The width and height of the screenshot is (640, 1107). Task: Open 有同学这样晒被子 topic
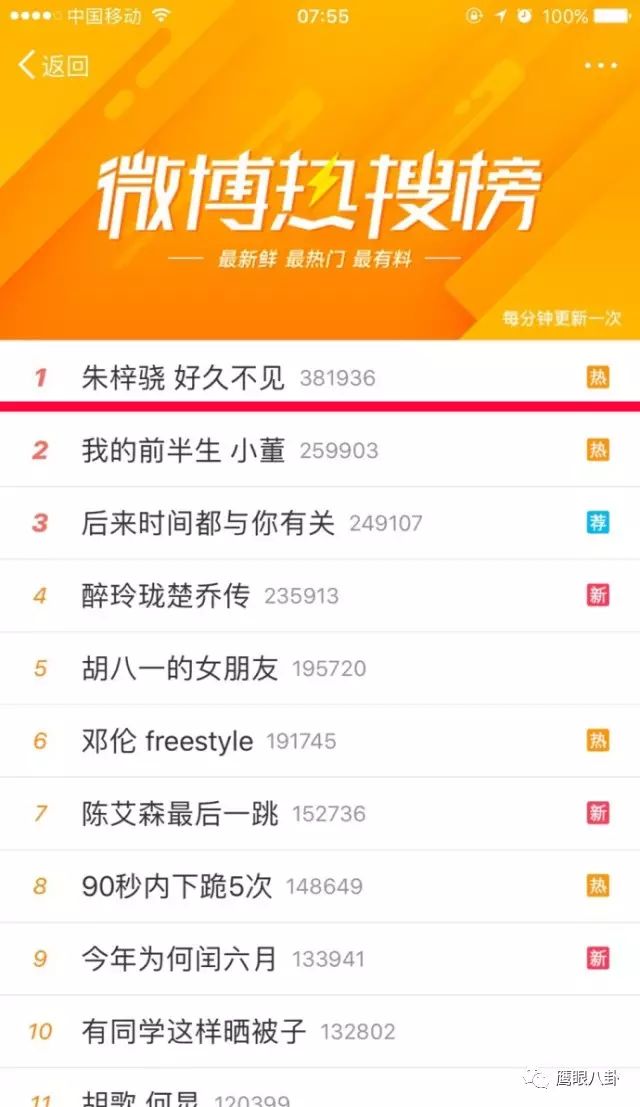(x=320, y=1031)
